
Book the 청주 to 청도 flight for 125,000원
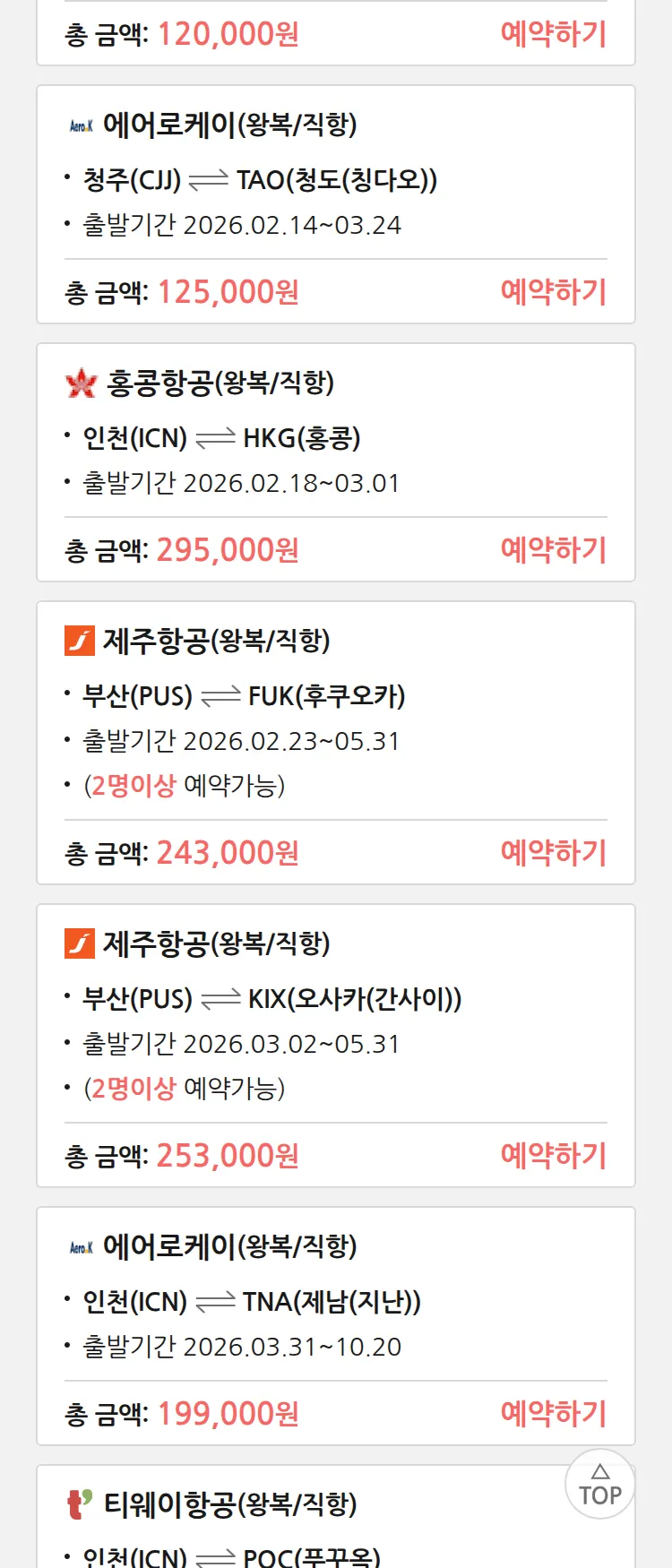(553, 292)
